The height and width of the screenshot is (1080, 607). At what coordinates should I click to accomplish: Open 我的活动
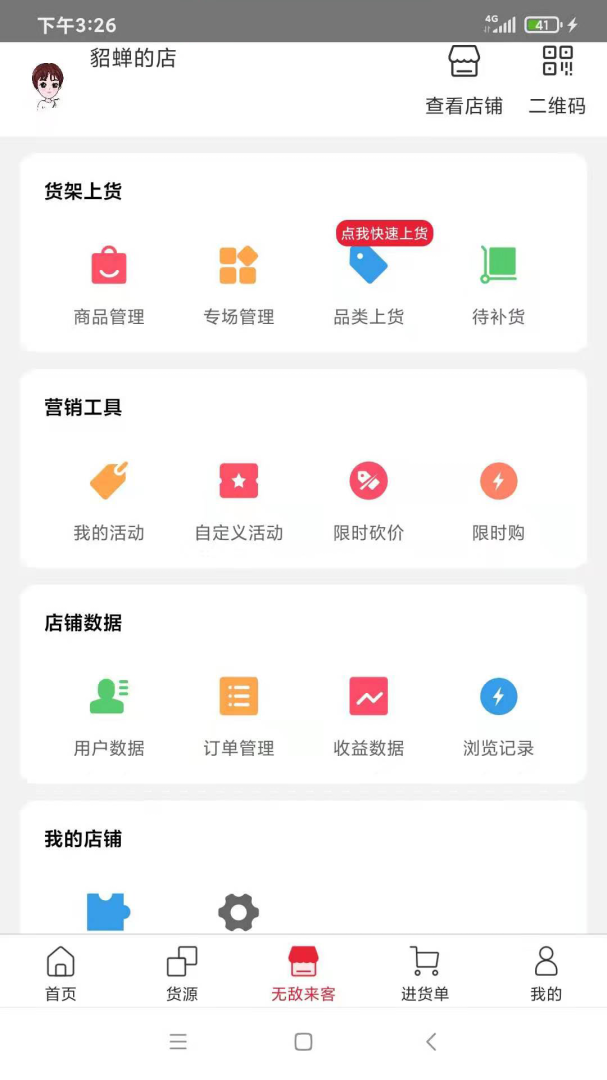point(109,499)
